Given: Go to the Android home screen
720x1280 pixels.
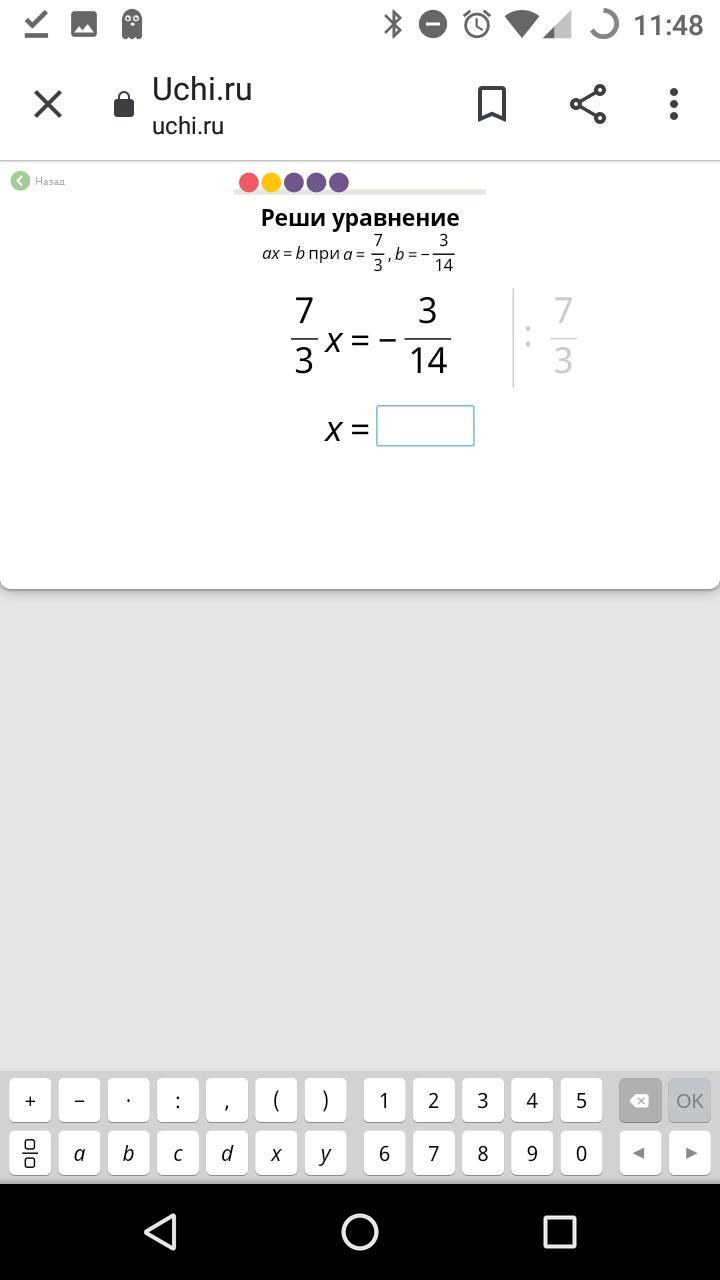Looking at the screenshot, I should [360, 1232].
